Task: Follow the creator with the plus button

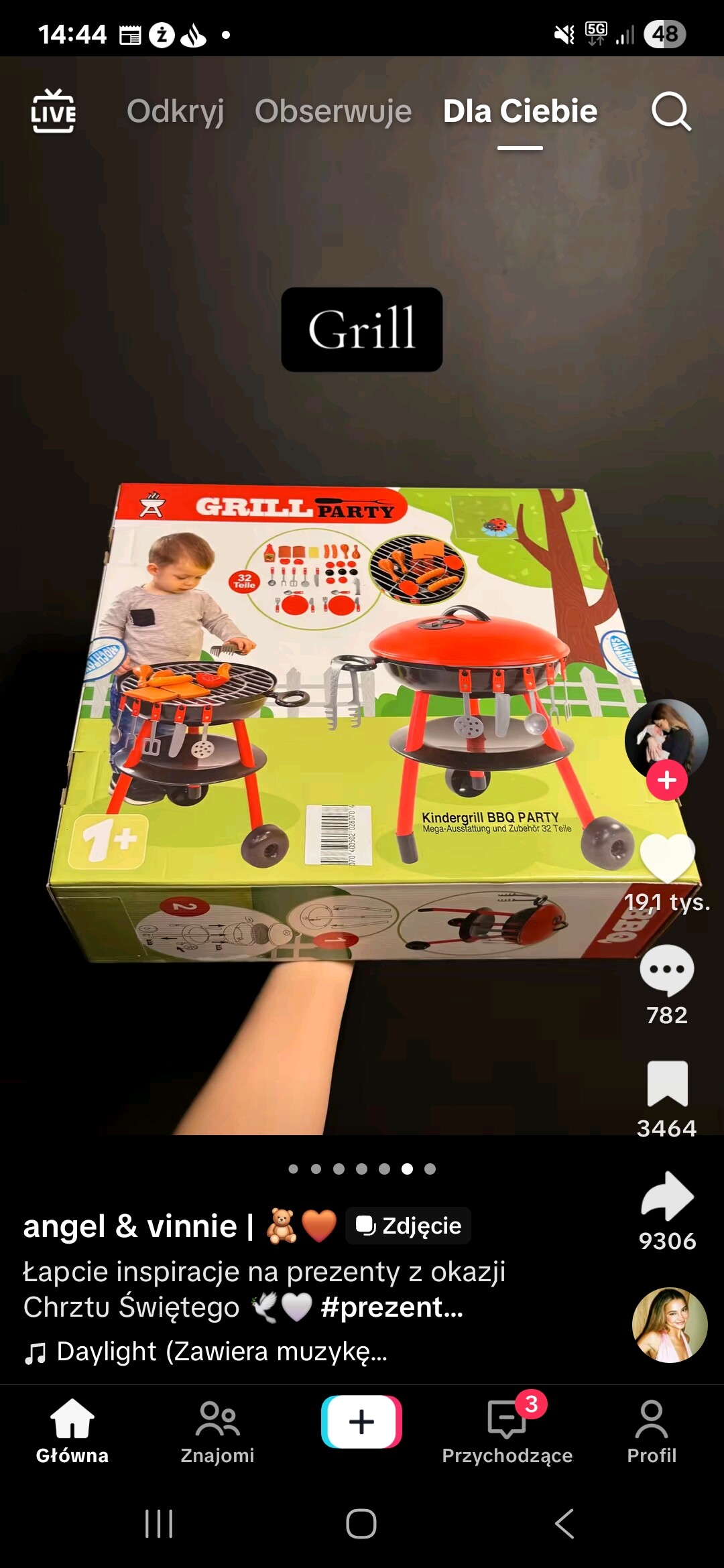Action: pos(666,781)
